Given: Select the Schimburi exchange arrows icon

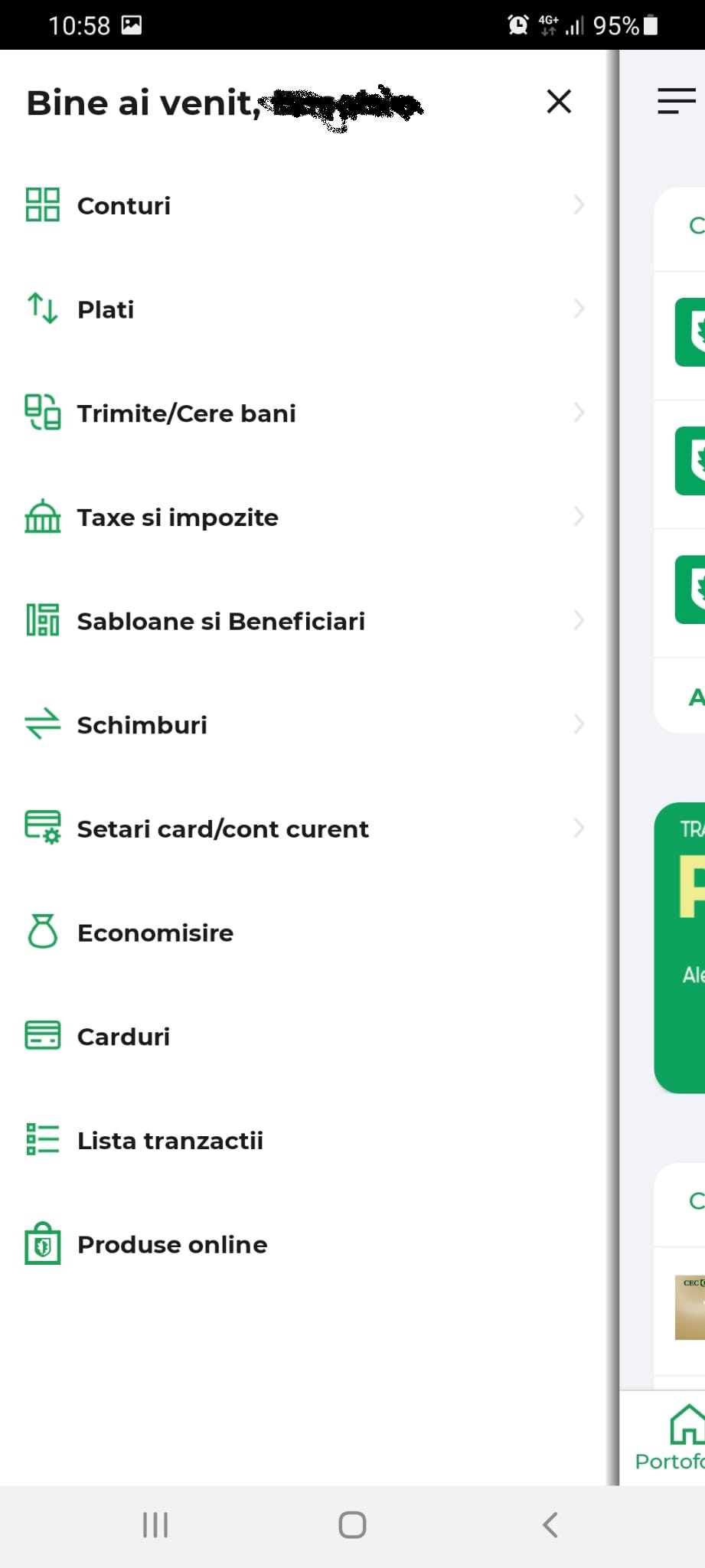Looking at the screenshot, I should (42, 724).
